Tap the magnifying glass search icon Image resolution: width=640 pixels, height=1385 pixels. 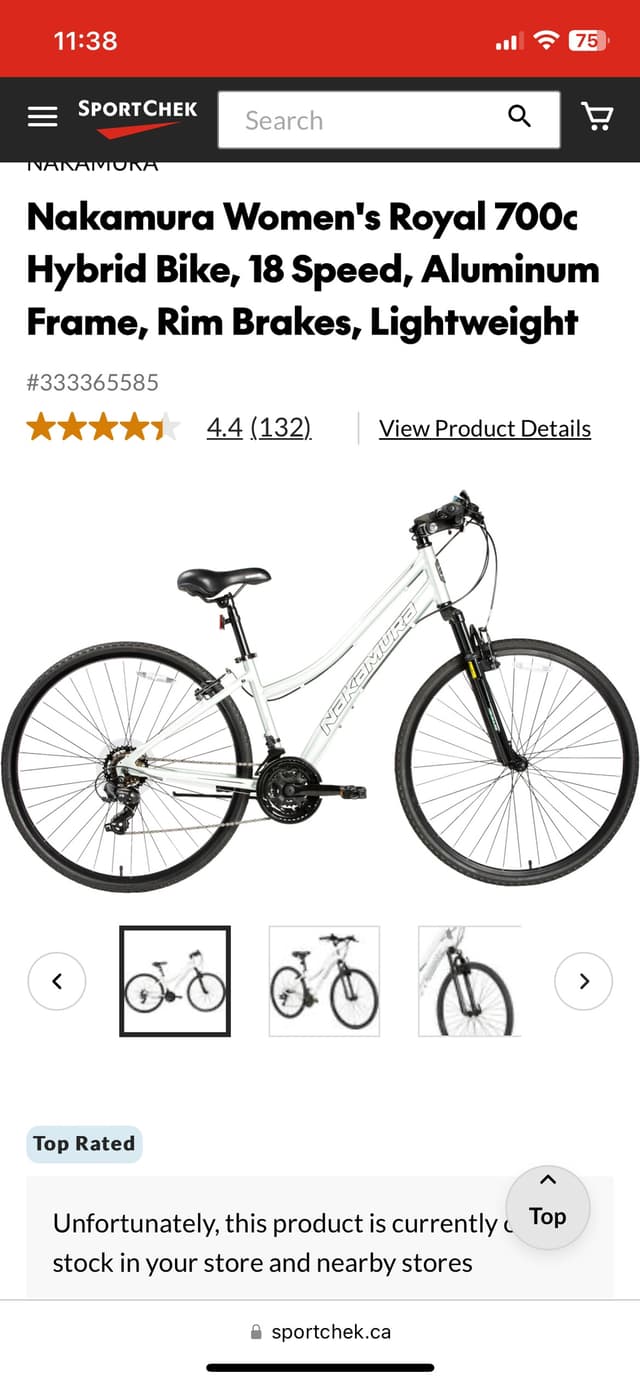click(x=520, y=116)
